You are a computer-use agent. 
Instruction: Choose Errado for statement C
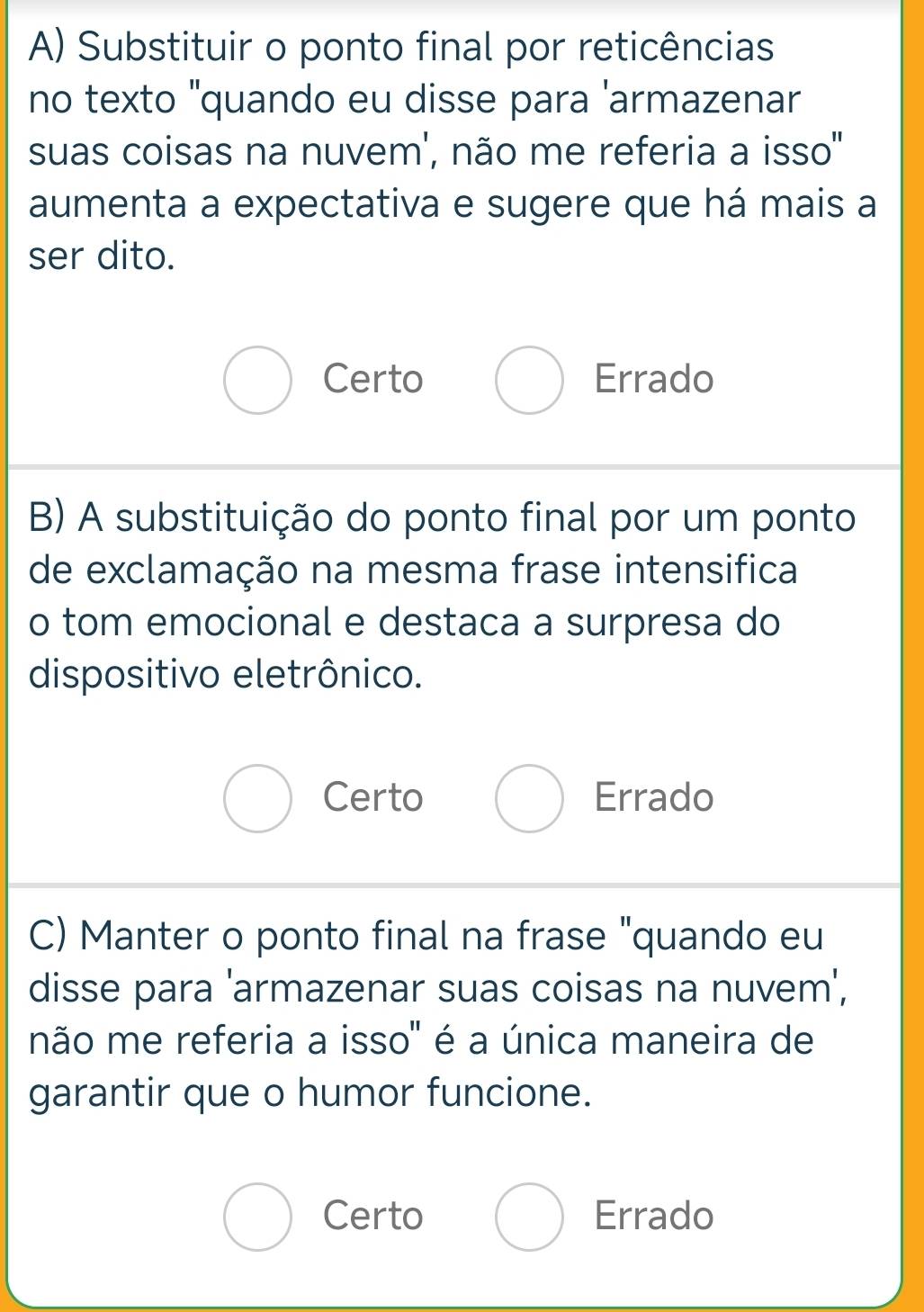[529, 1217]
